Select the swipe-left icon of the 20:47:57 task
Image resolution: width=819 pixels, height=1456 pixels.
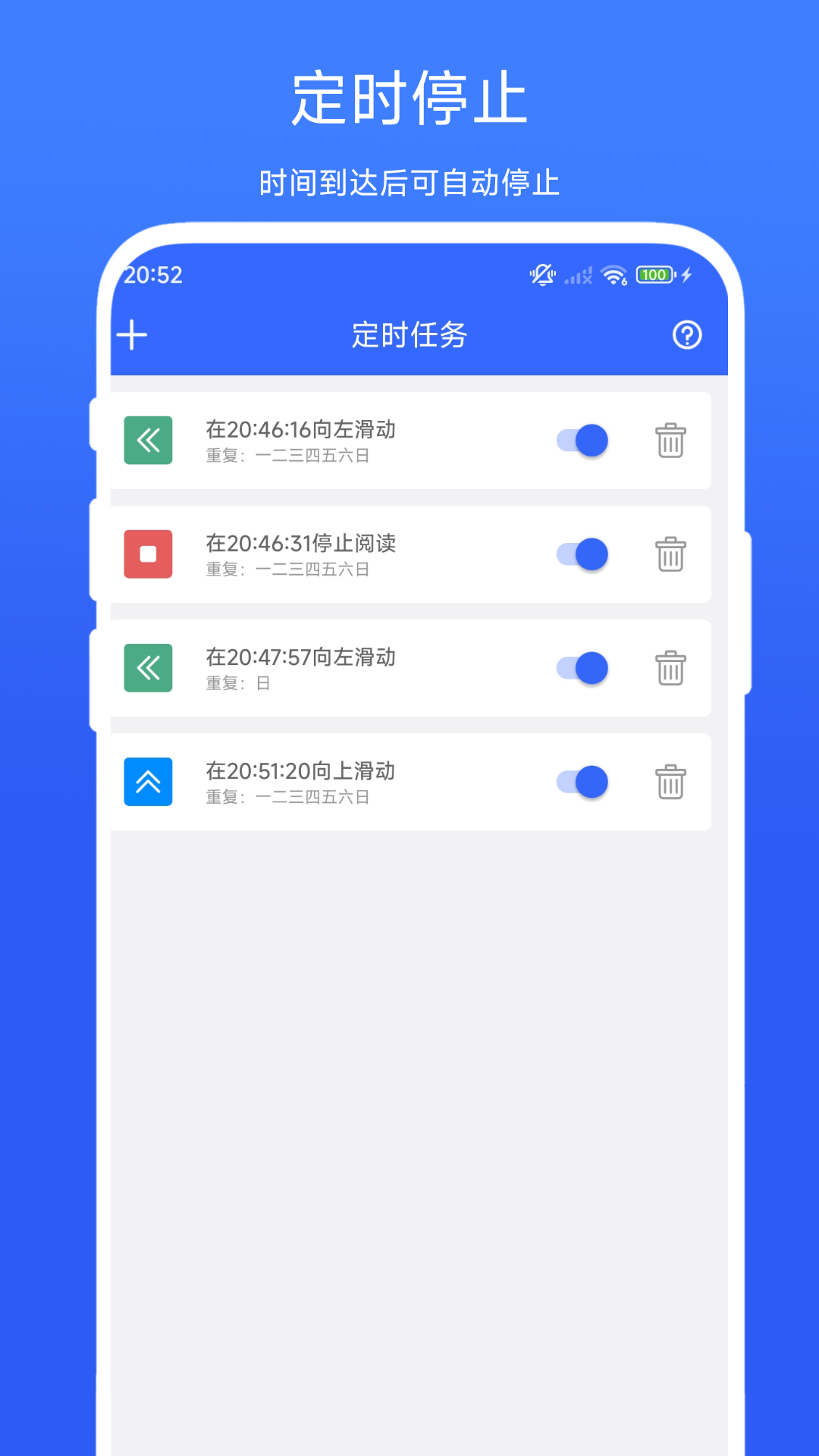[x=148, y=668]
